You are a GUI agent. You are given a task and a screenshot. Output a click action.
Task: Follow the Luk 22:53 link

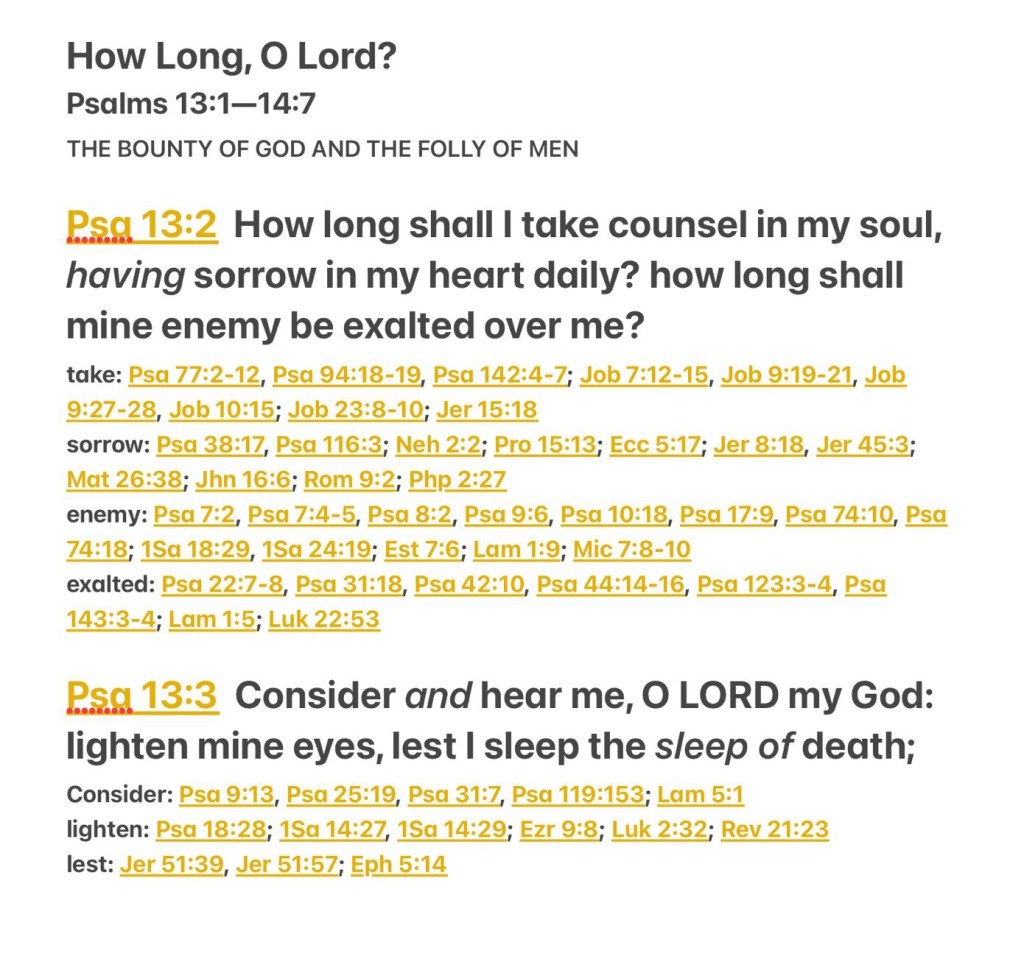323,620
